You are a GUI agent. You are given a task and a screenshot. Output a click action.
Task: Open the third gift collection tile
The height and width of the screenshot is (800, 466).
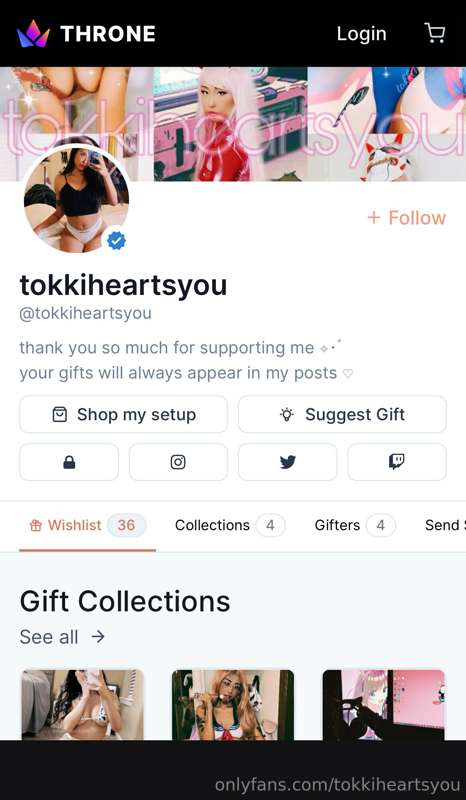tap(383, 705)
